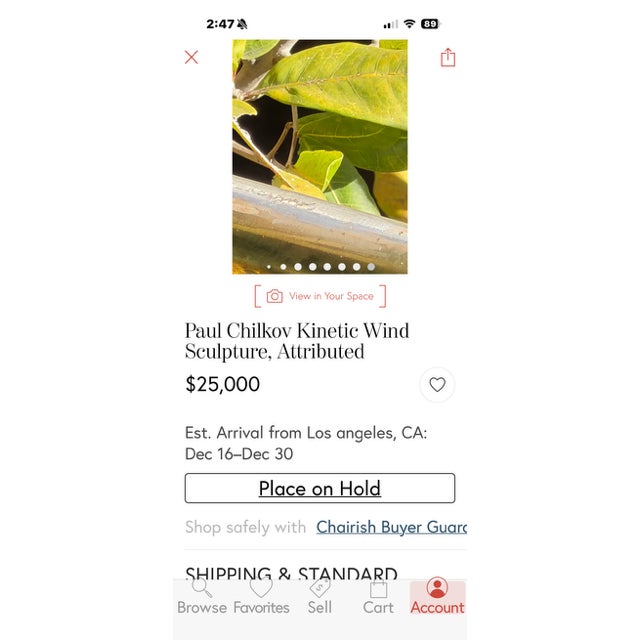Open the product photo full screen
This screenshot has width=640, height=640.
click(x=320, y=150)
